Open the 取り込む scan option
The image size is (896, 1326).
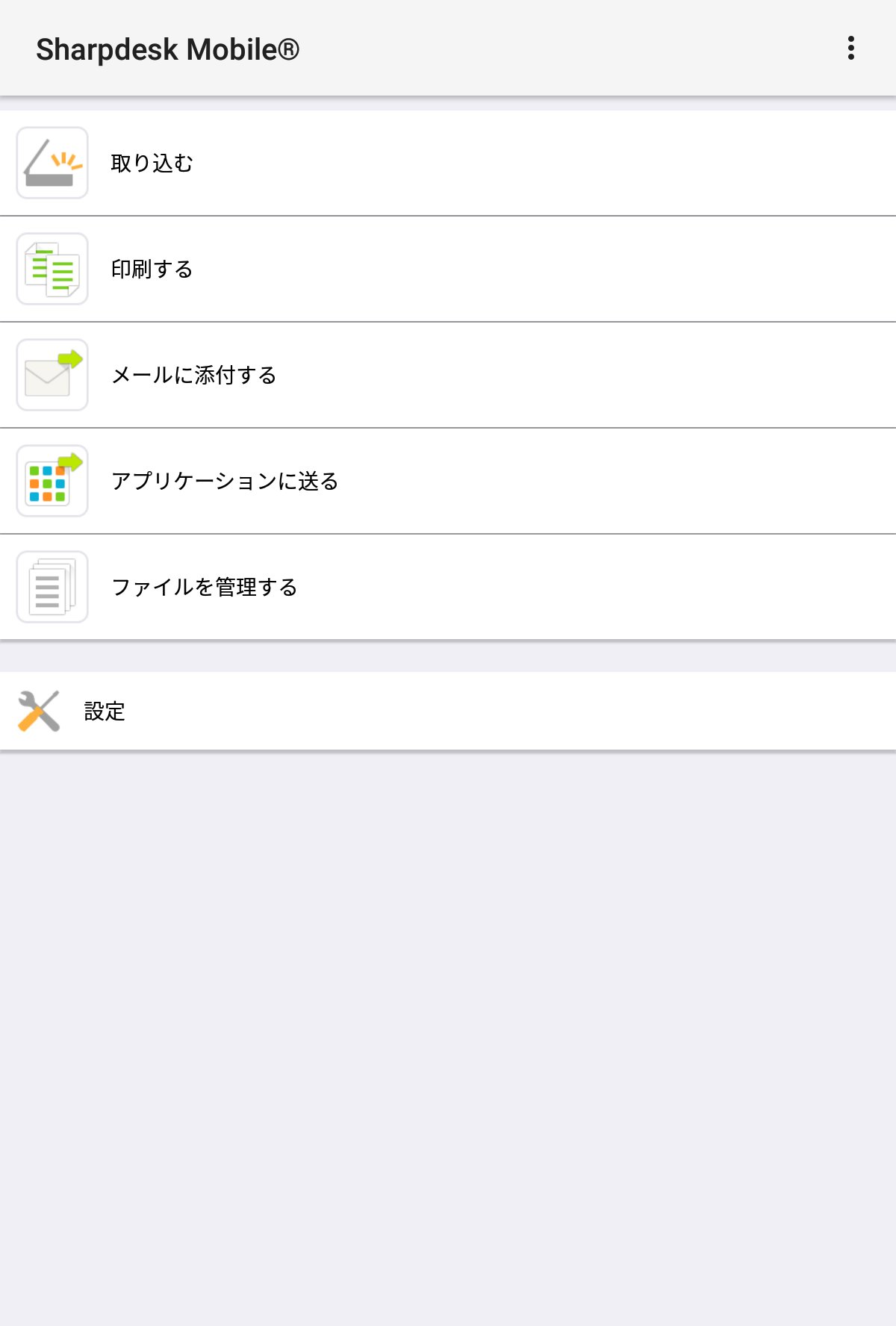(x=448, y=163)
